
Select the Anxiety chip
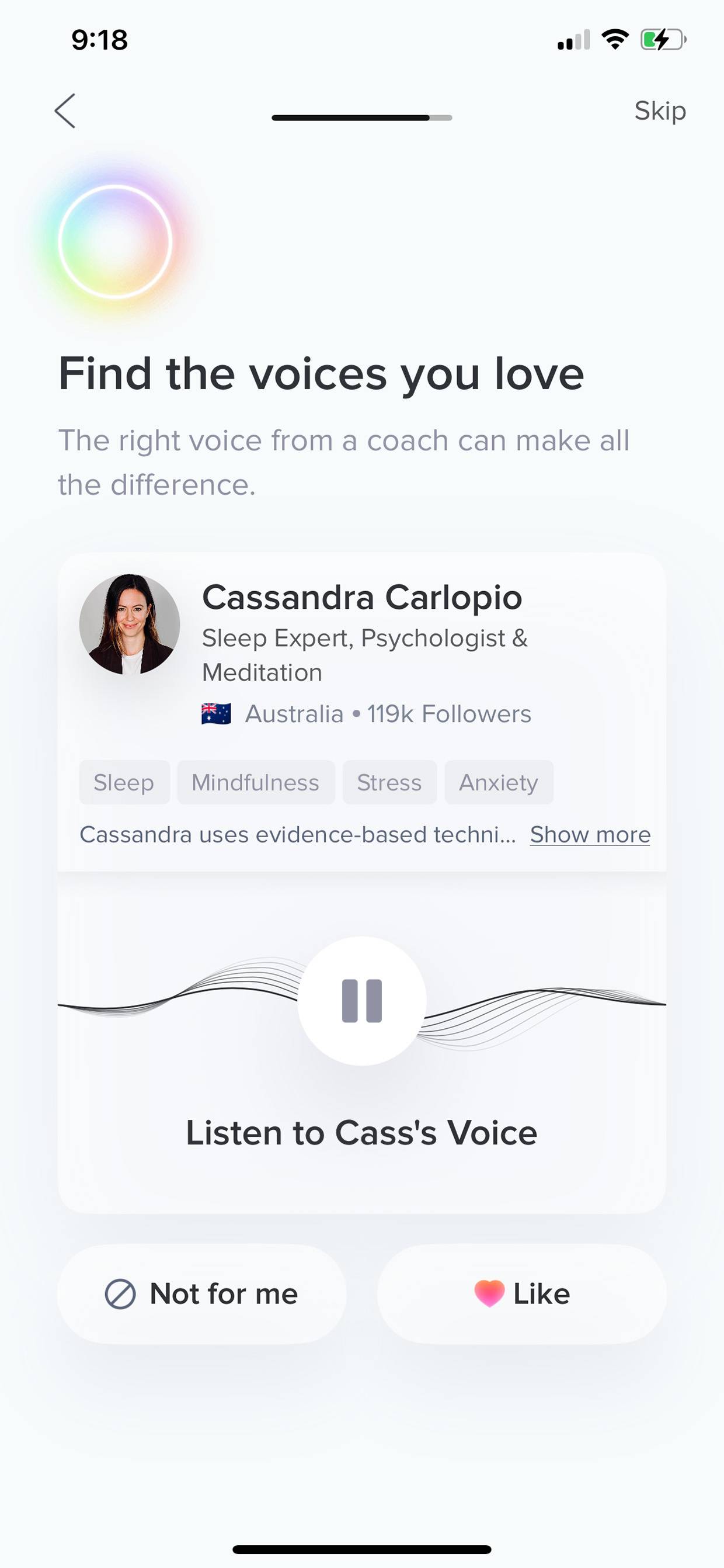(499, 782)
